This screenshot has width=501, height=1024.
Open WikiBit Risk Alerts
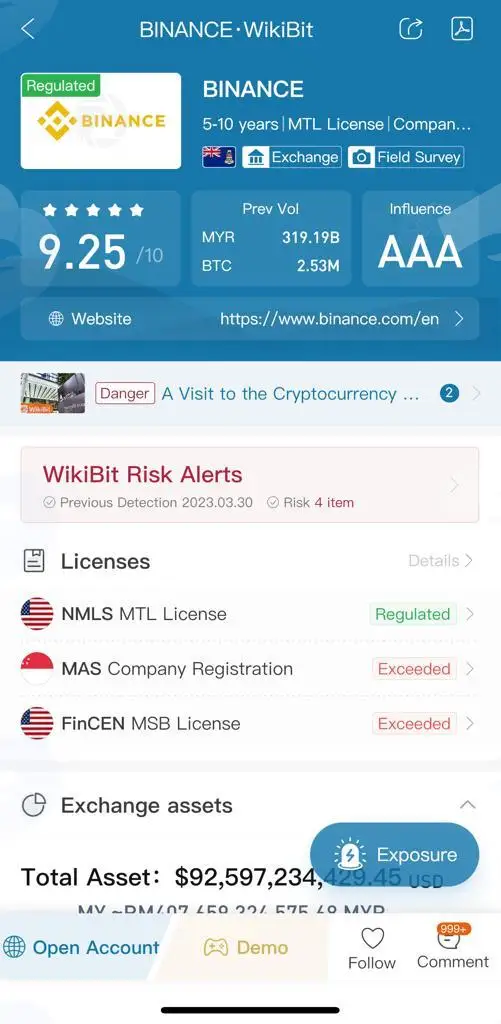point(250,485)
